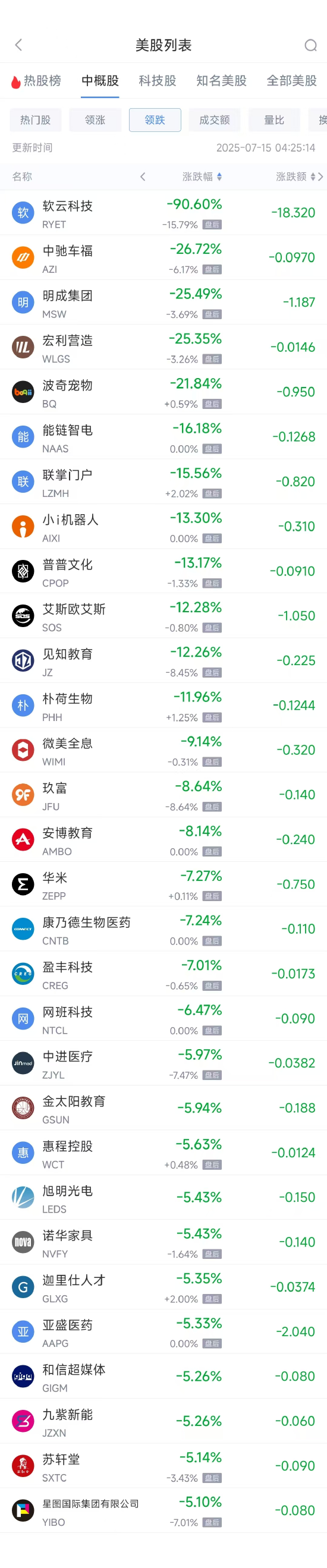The width and height of the screenshot is (327, 1568).
Task: Switch to the 知名美股 tab
Action: 221,80
